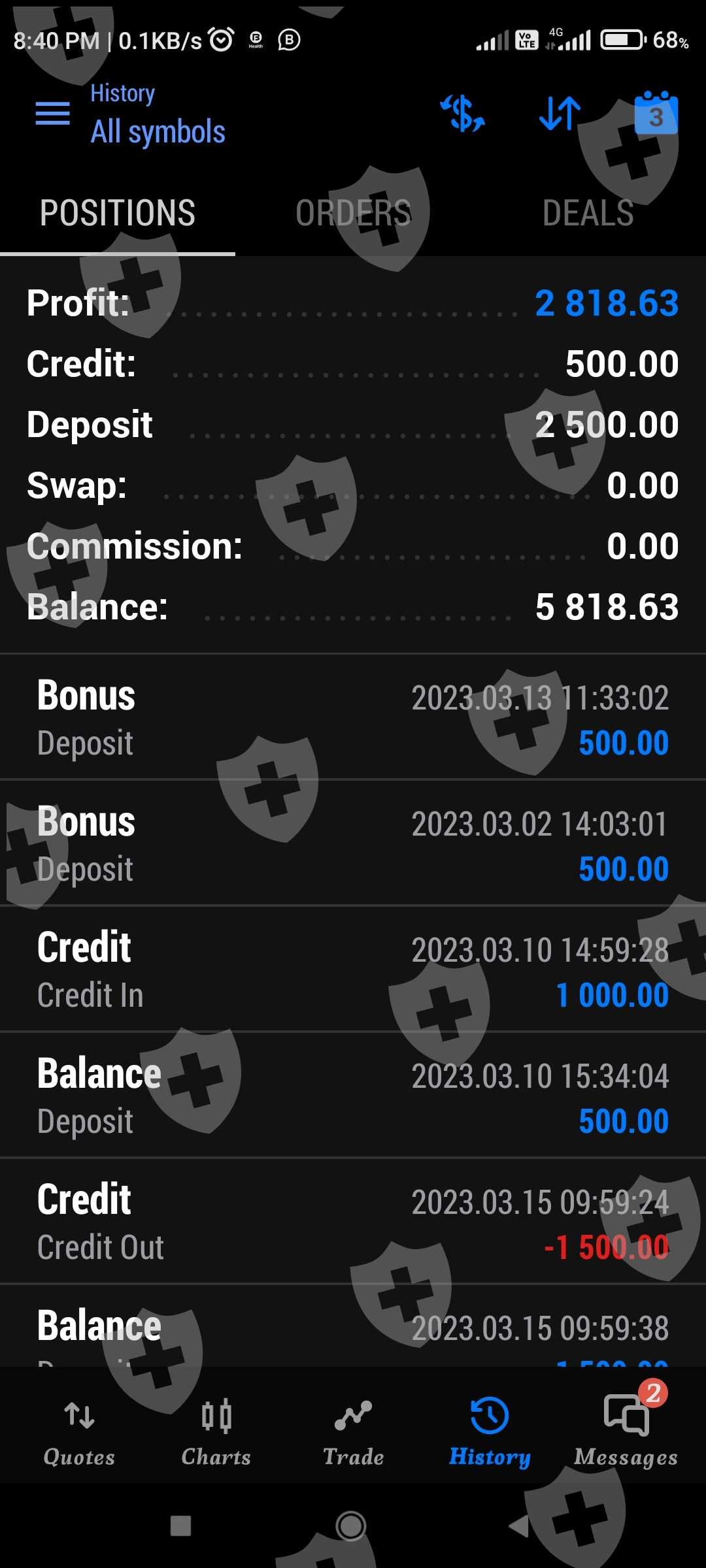706x1568 pixels.
Task: Tap the system back button
Action: click(x=520, y=1526)
